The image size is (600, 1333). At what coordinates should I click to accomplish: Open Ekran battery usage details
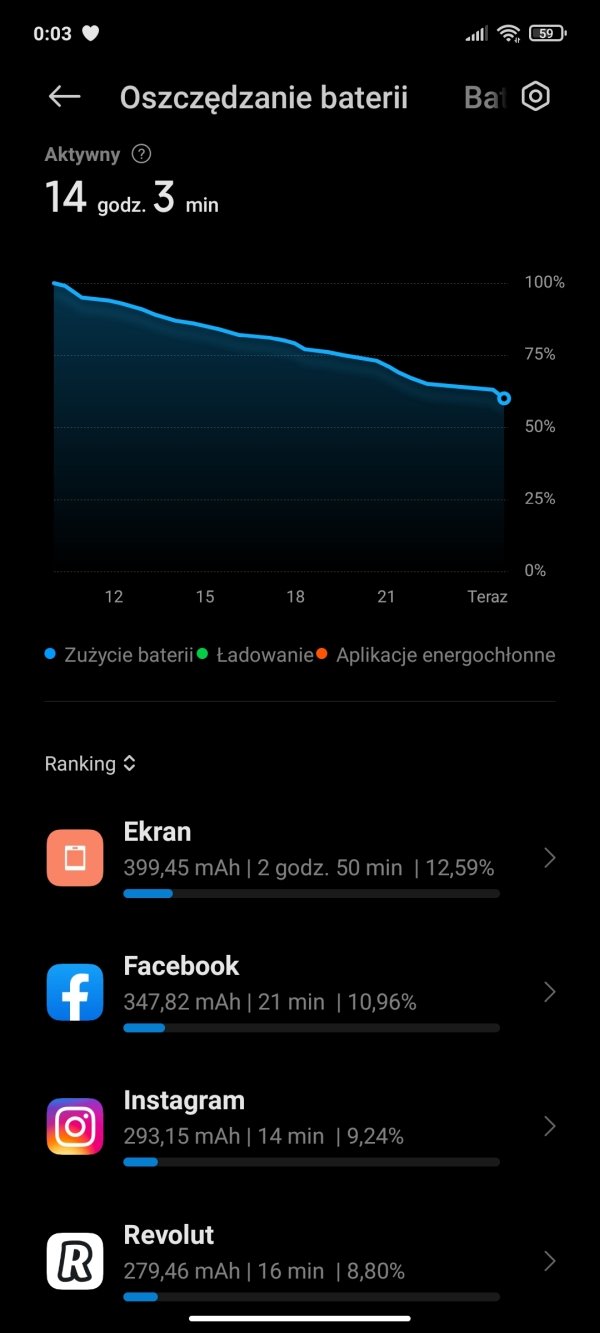click(x=300, y=858)
